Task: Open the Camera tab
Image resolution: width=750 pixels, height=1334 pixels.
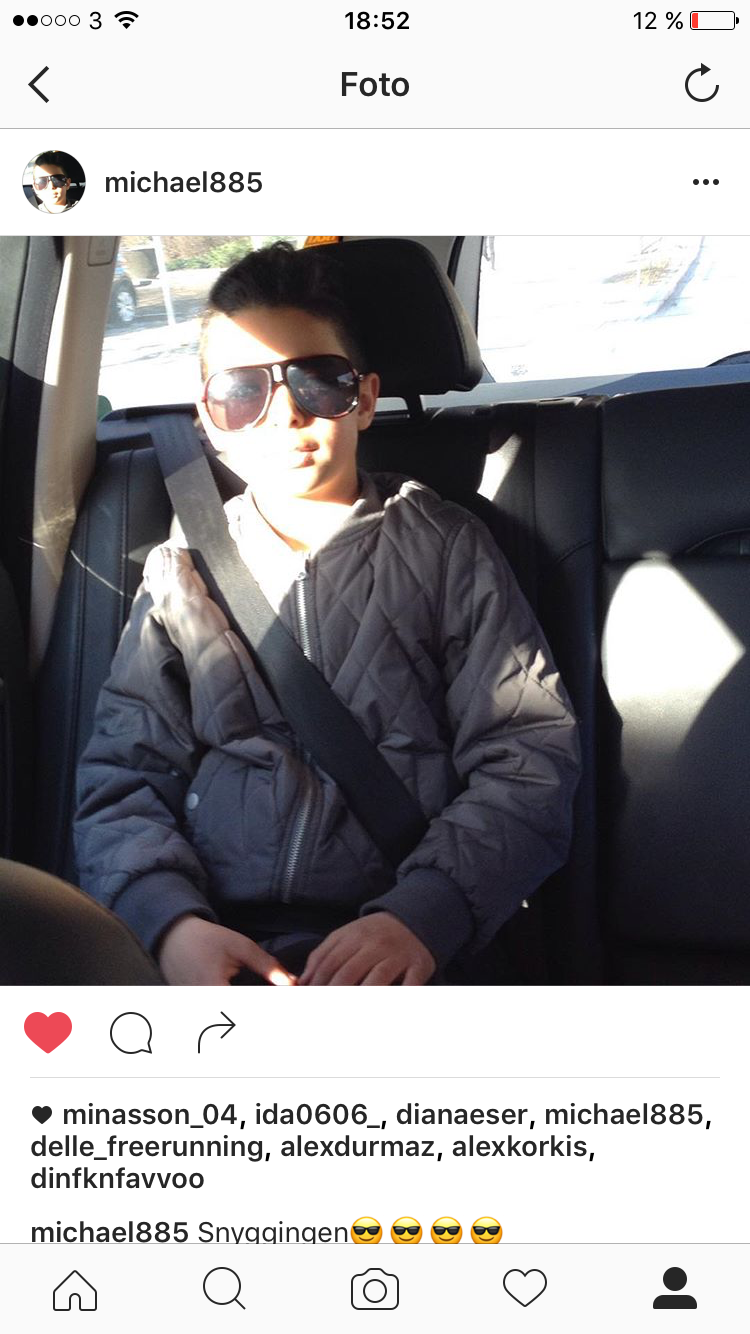Action: [375, 1289]
